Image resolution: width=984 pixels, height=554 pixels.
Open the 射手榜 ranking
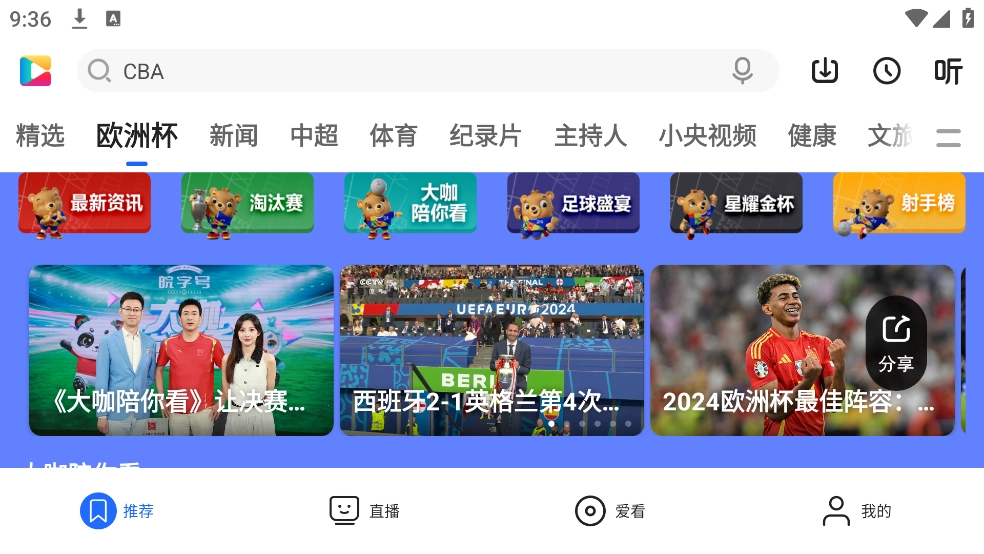tap(899, 204)
